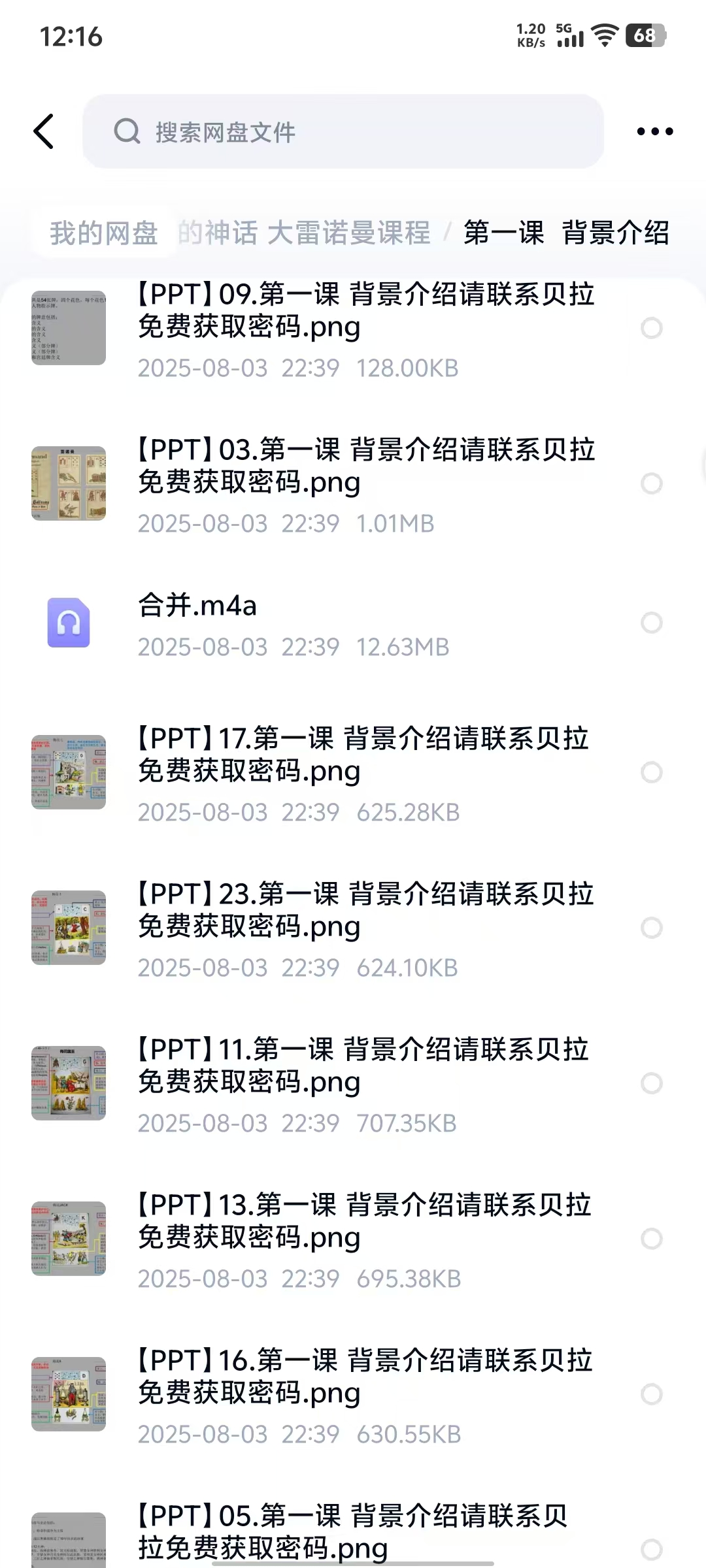Tap the 搜索网盘文件 search field

click(343, 131)
